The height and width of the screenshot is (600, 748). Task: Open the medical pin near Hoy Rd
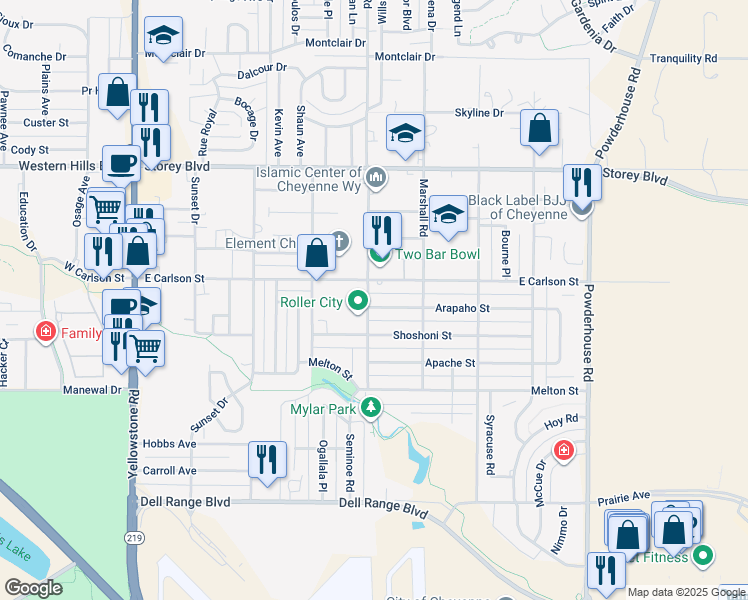coord(563,450)
